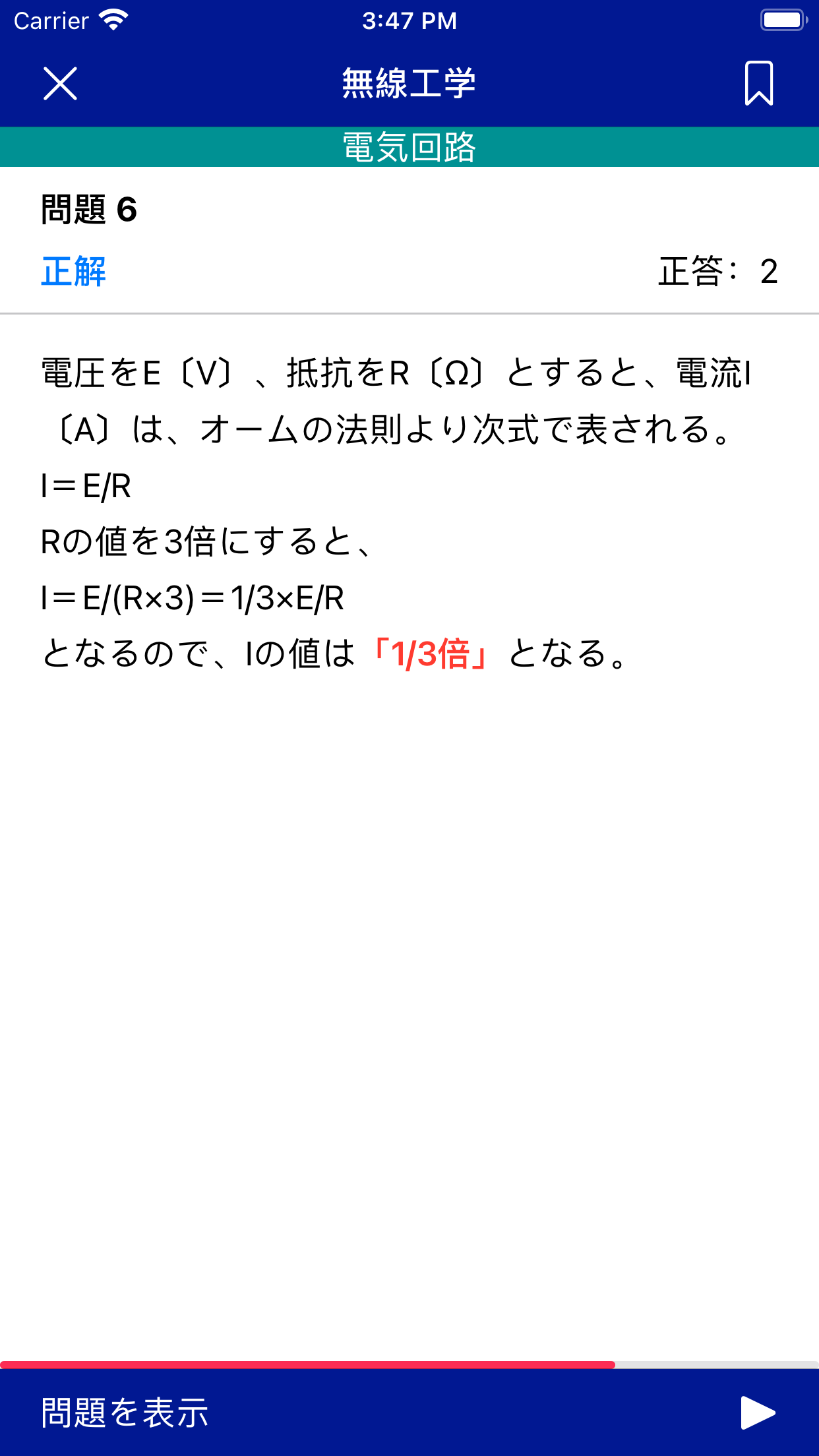Go to the next question arrow
Screen dimensions: 819x1456
click(x=758, y=1412)
